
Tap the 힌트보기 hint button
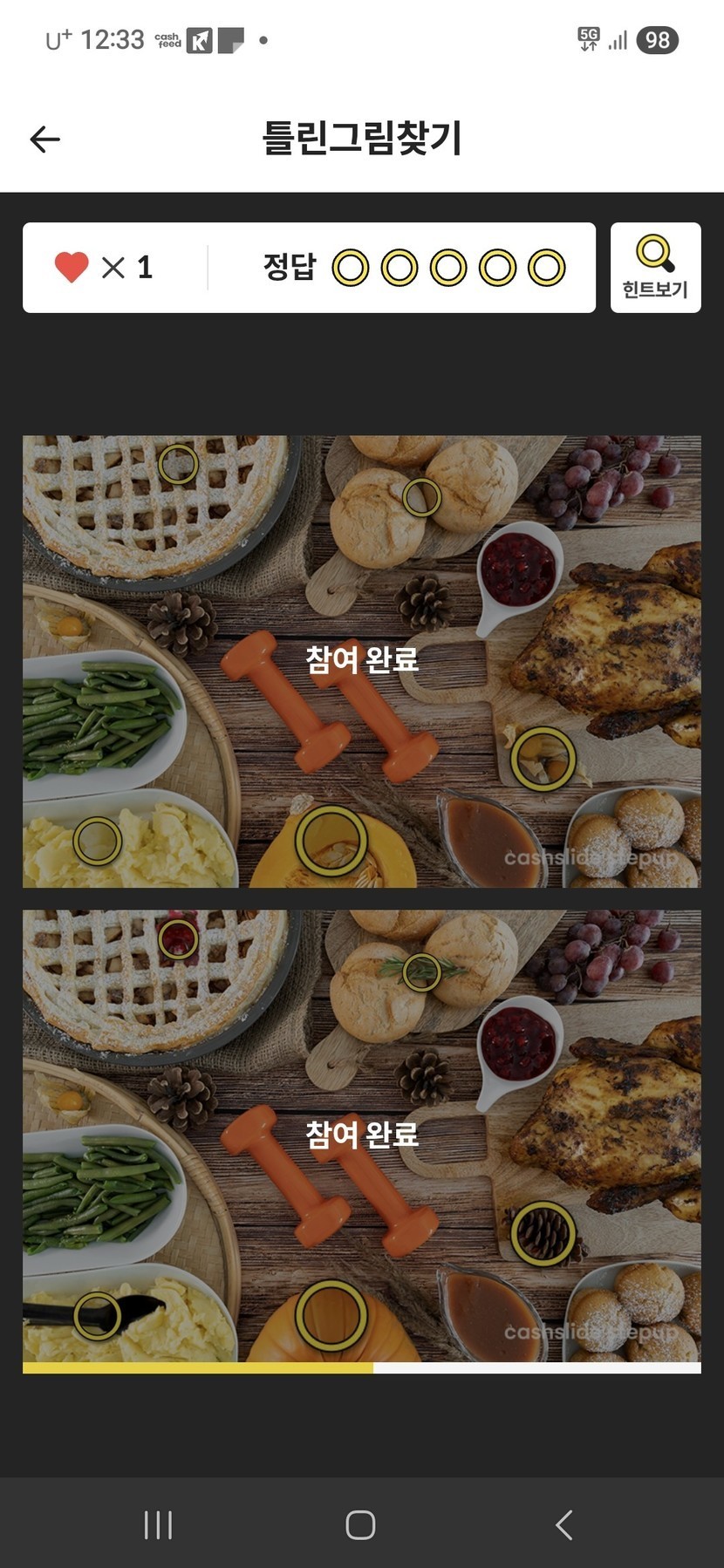pyautogui.click(x=655, y=268)
